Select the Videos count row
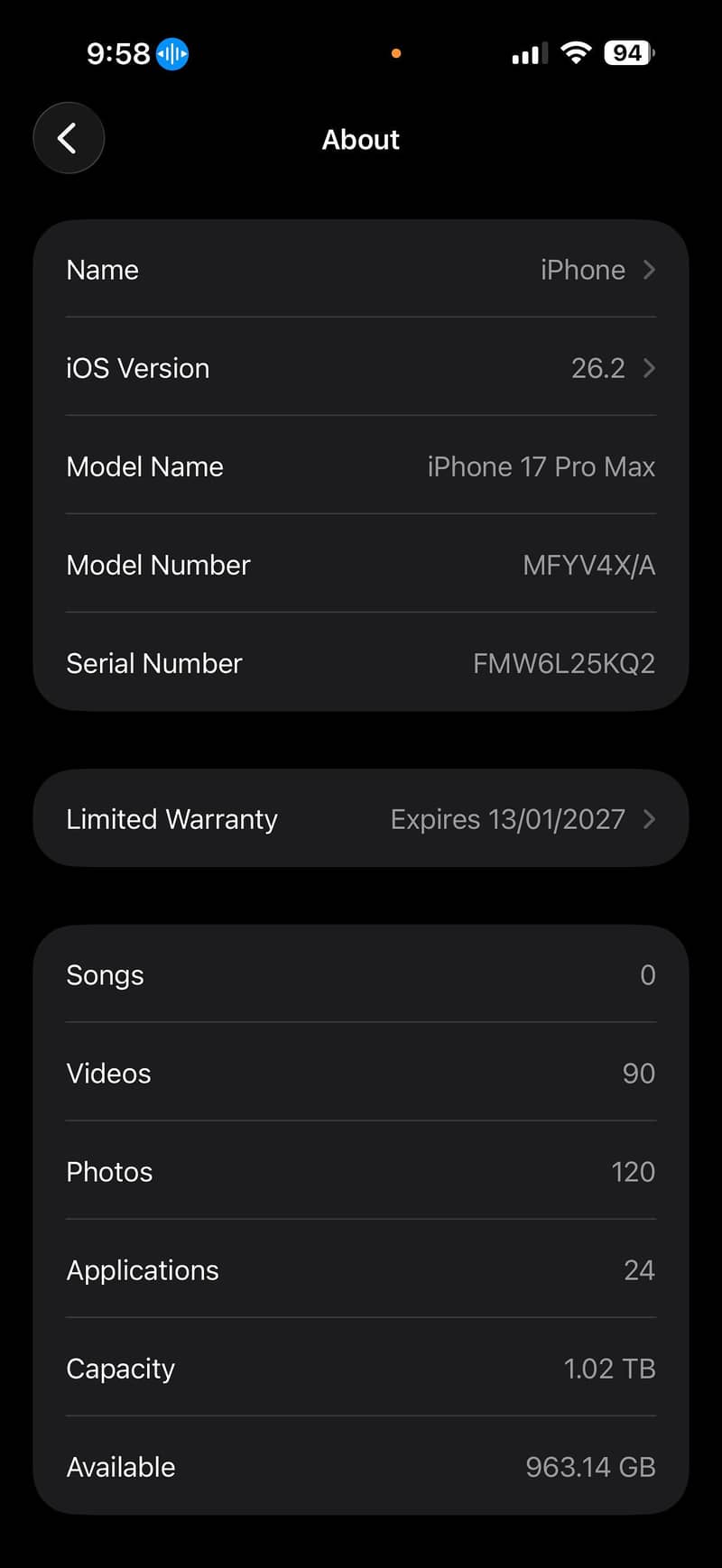 (361, 1074)
